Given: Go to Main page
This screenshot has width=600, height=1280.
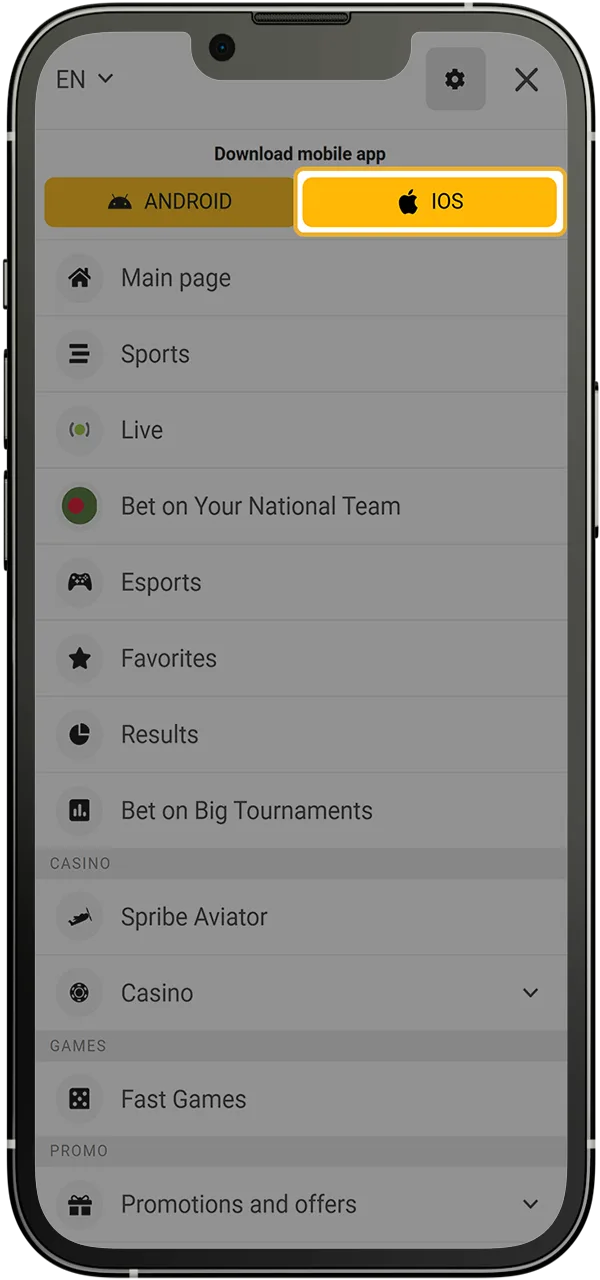Looking at the screenshot, I should (x=176, y=278).
